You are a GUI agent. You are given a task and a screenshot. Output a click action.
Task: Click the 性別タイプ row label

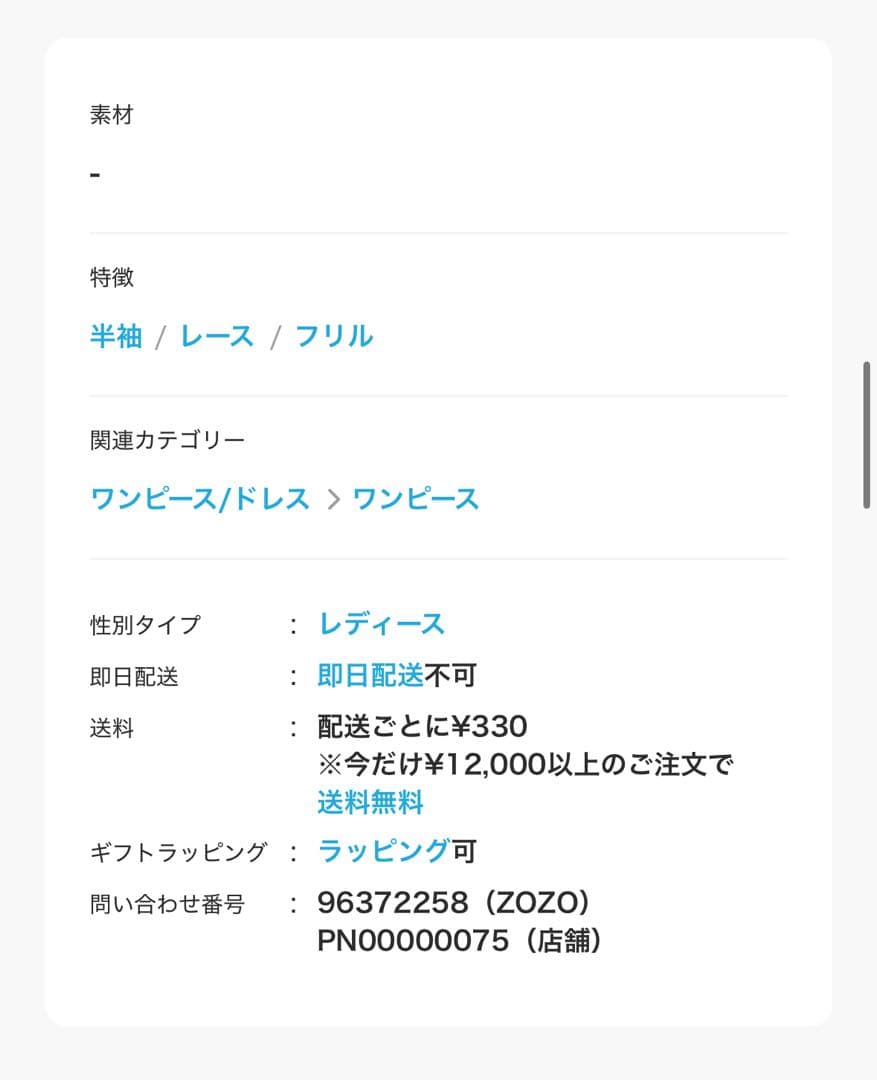tap(145, 624)
